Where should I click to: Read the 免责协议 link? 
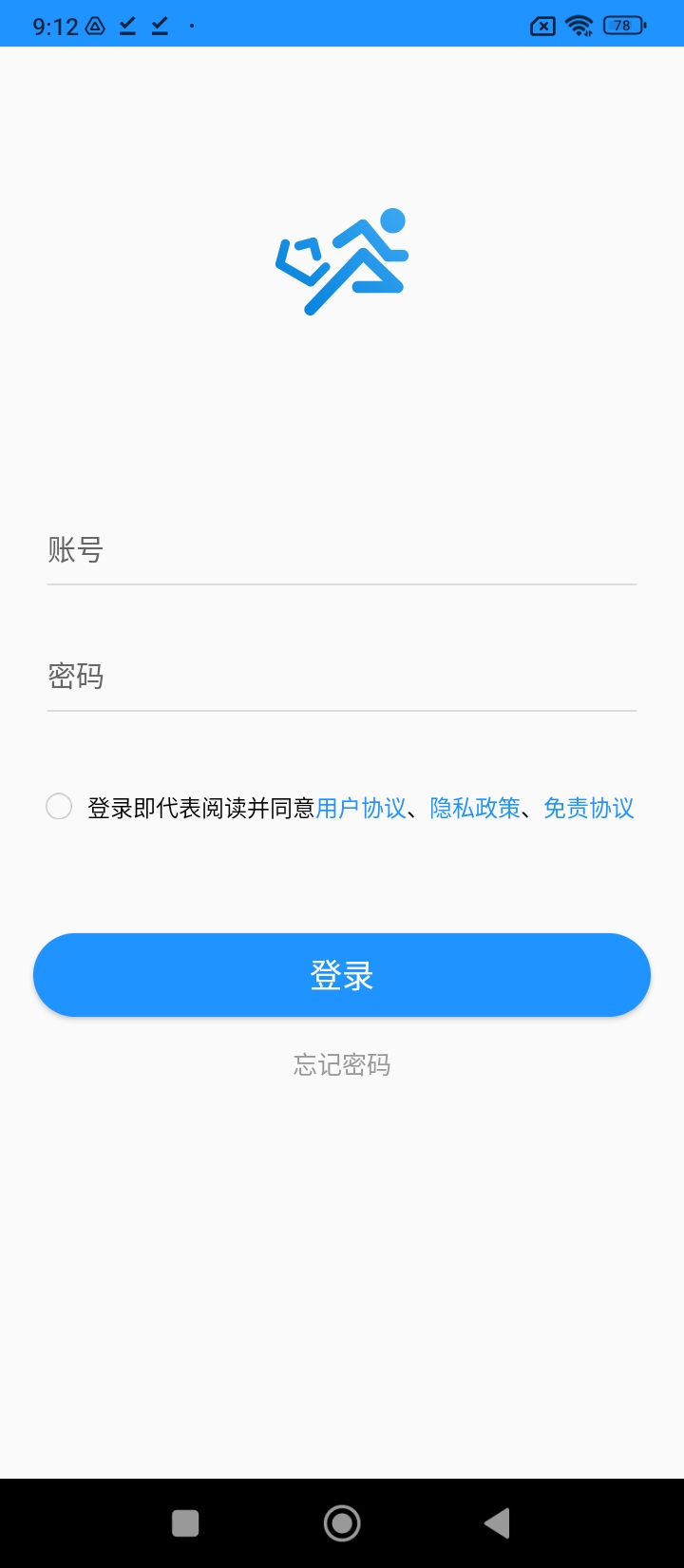click(589, 808)
